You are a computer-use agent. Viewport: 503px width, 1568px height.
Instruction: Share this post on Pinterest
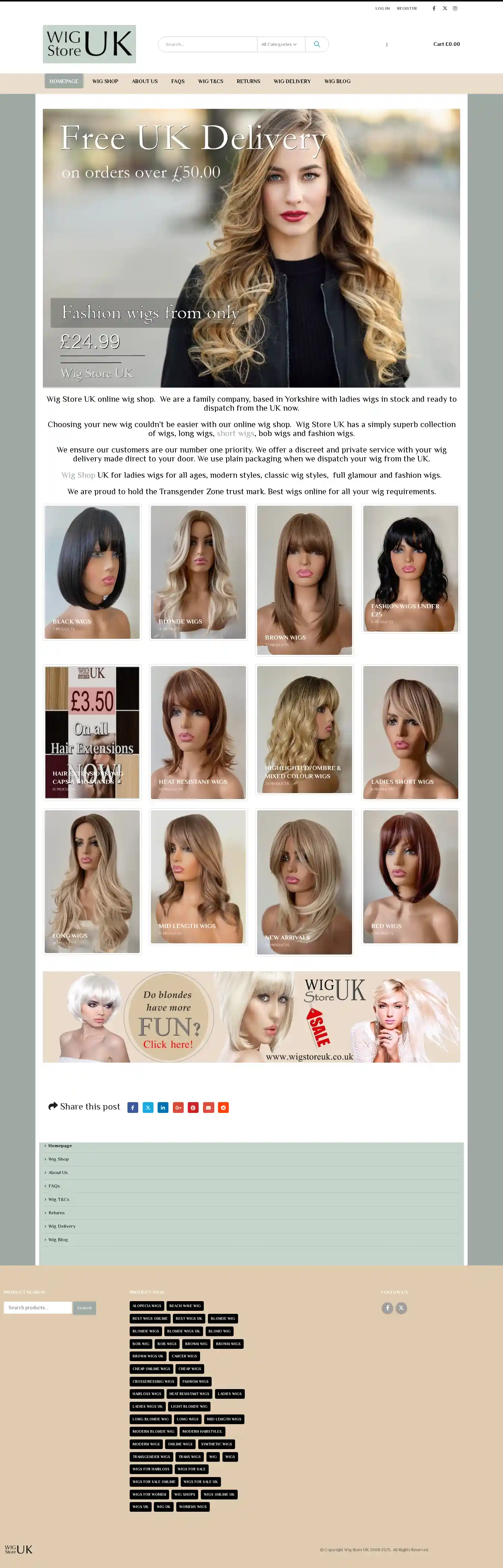pos(193,1107)
